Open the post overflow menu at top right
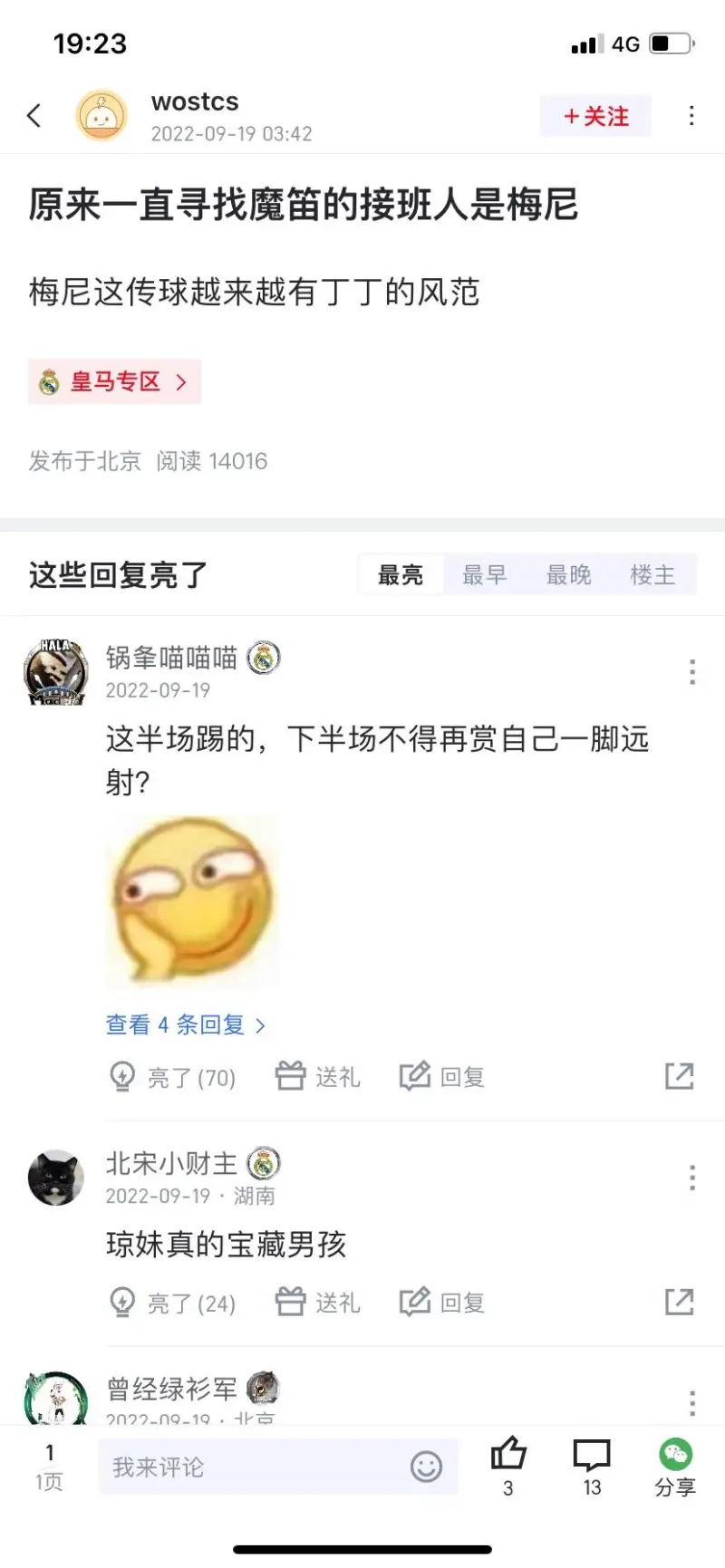 [691, 116]
